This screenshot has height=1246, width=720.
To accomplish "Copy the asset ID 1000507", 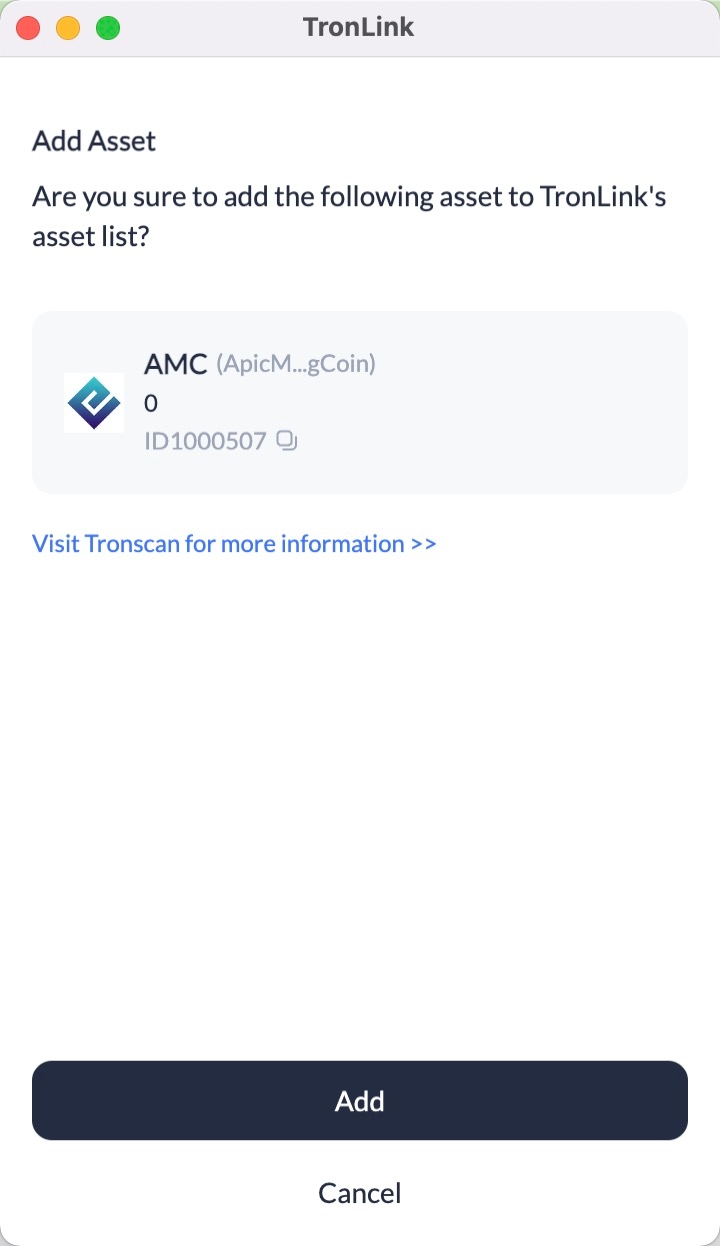I will 287,440.
